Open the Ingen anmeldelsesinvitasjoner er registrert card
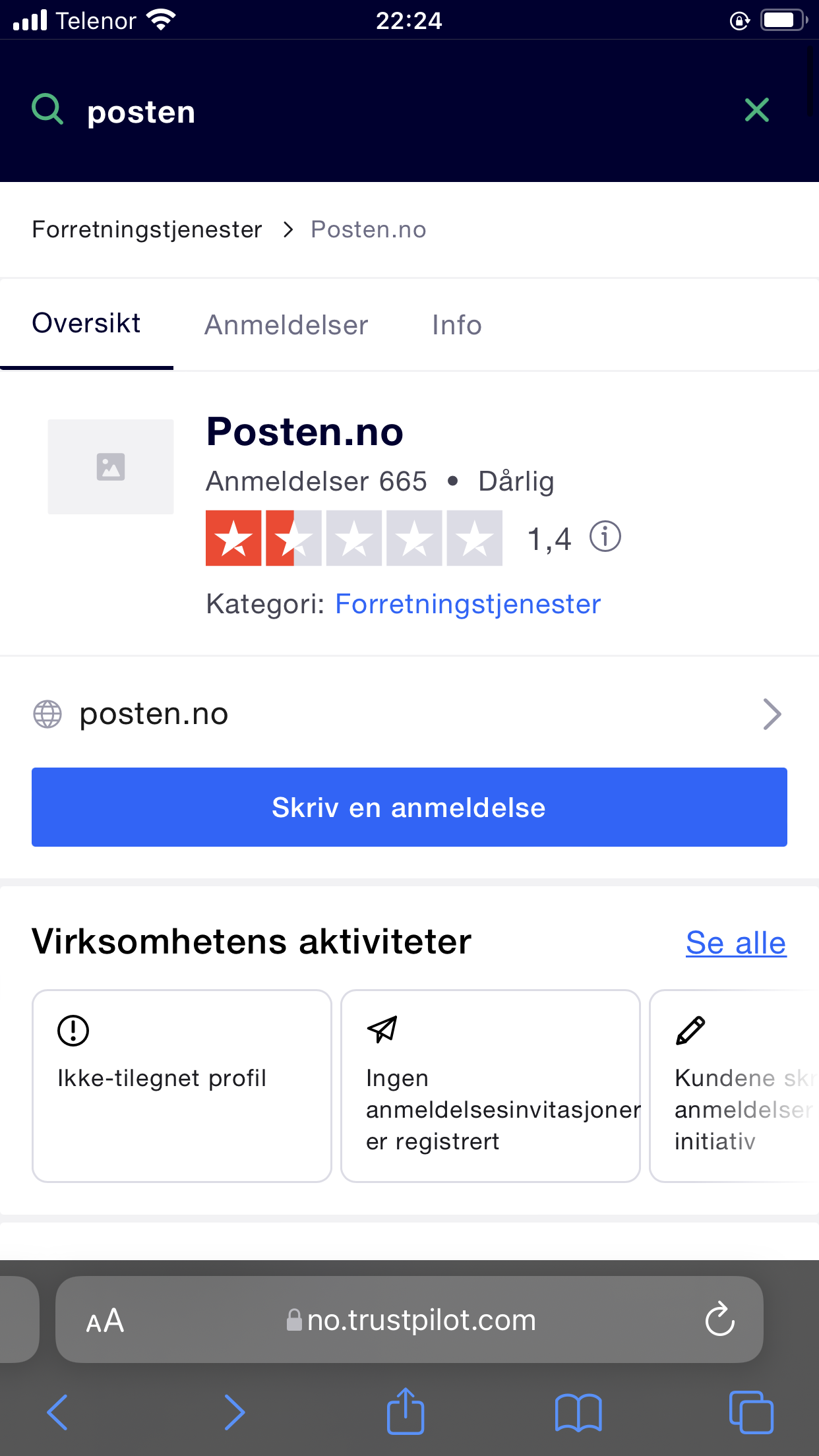This screenshot has height=1456, width=819. [491, 1085]
